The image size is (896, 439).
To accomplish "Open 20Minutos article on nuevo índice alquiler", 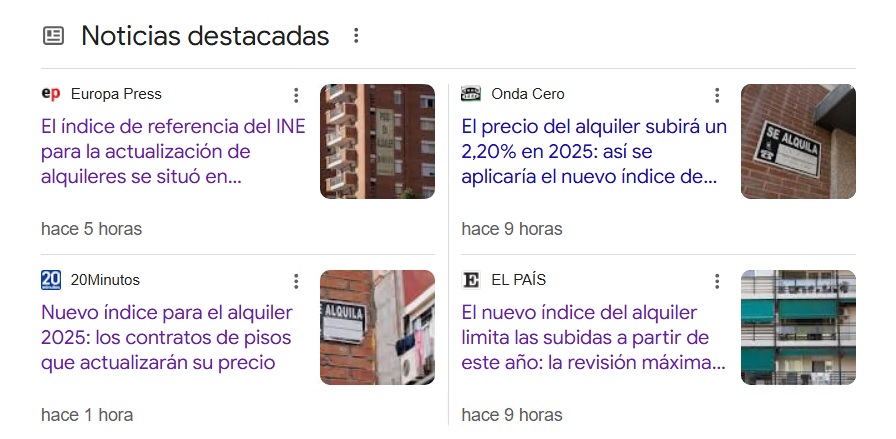I will click(167, 337).
